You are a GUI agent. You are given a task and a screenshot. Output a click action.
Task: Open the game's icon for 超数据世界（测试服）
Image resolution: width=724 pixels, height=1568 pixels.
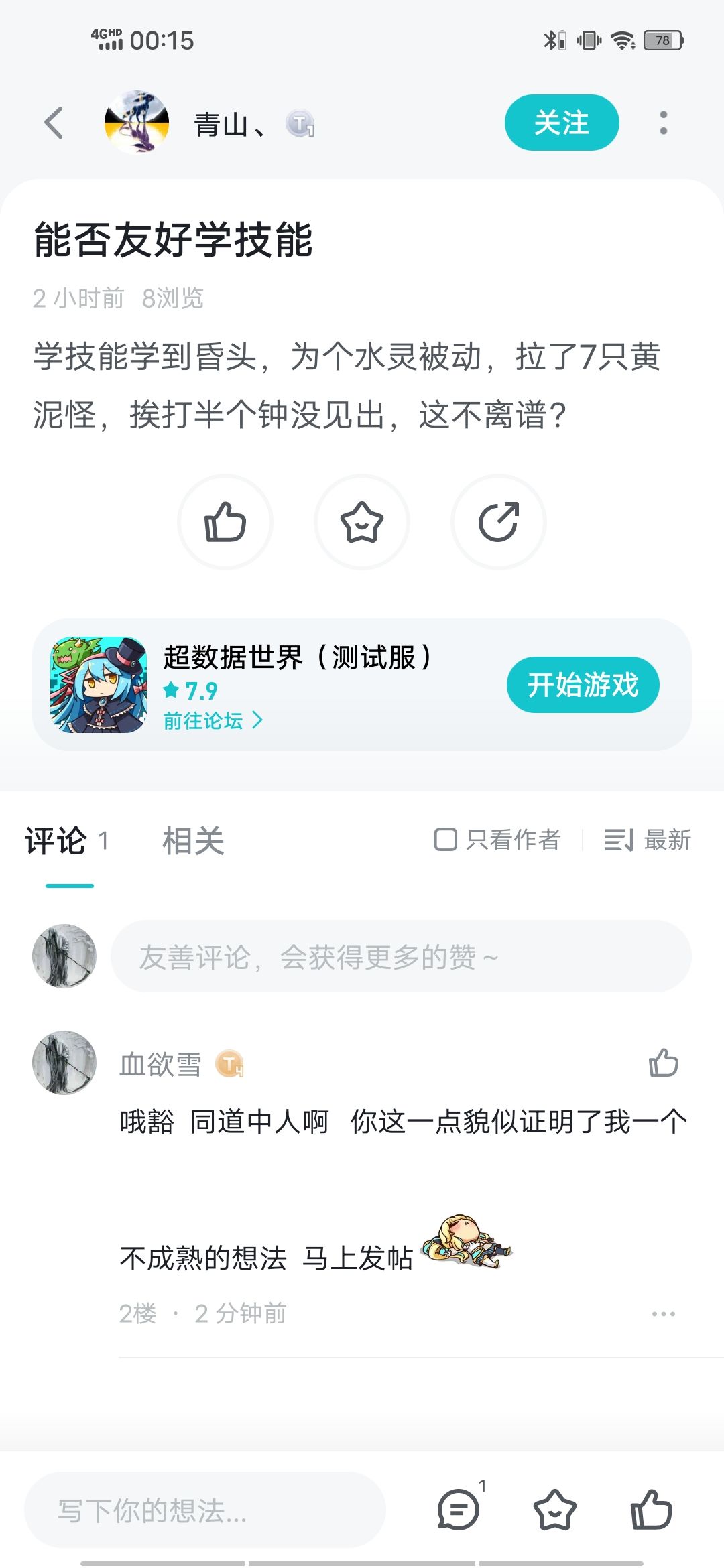pos(98,685)
